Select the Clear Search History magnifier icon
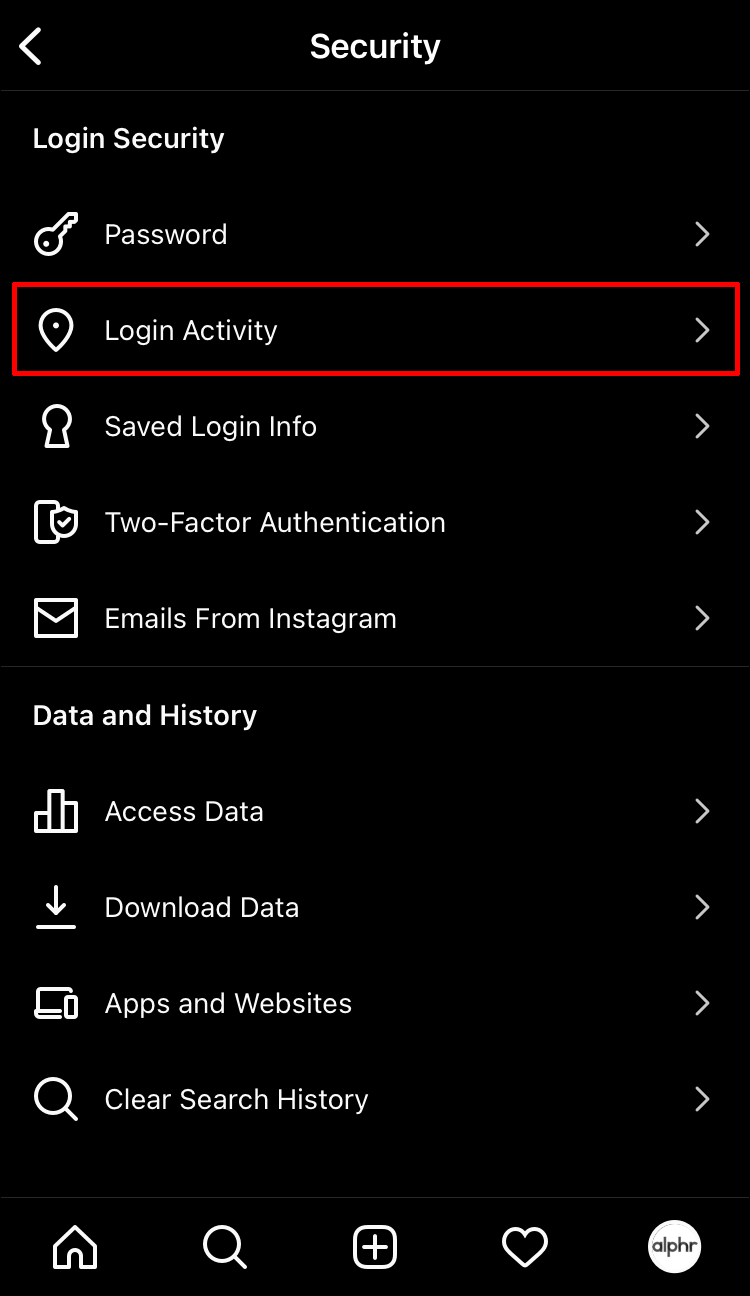The image size is (750, 1296). pyautogui.click(x=55, y=1099)
